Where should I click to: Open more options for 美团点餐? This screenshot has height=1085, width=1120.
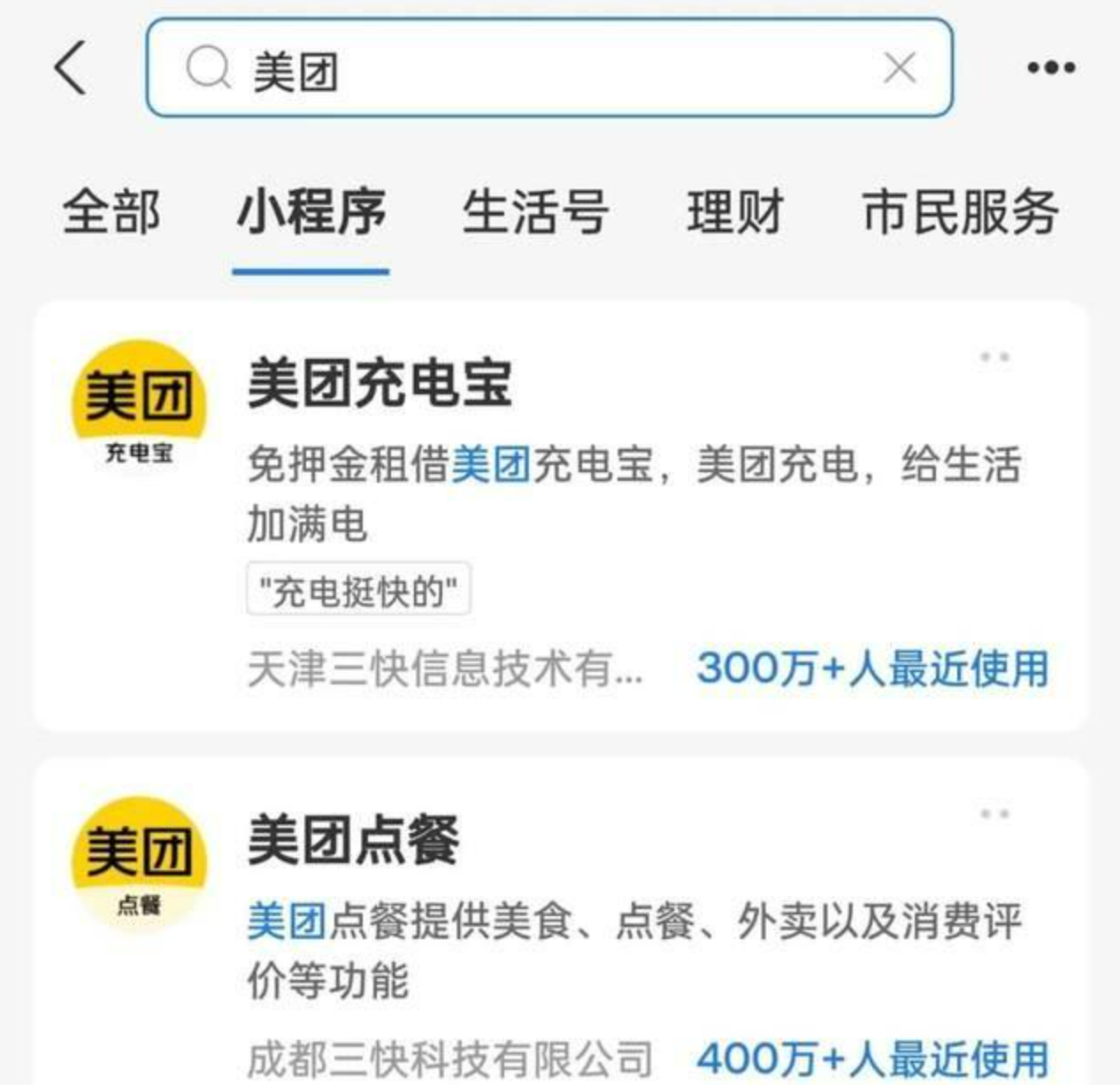click(994, 814)
